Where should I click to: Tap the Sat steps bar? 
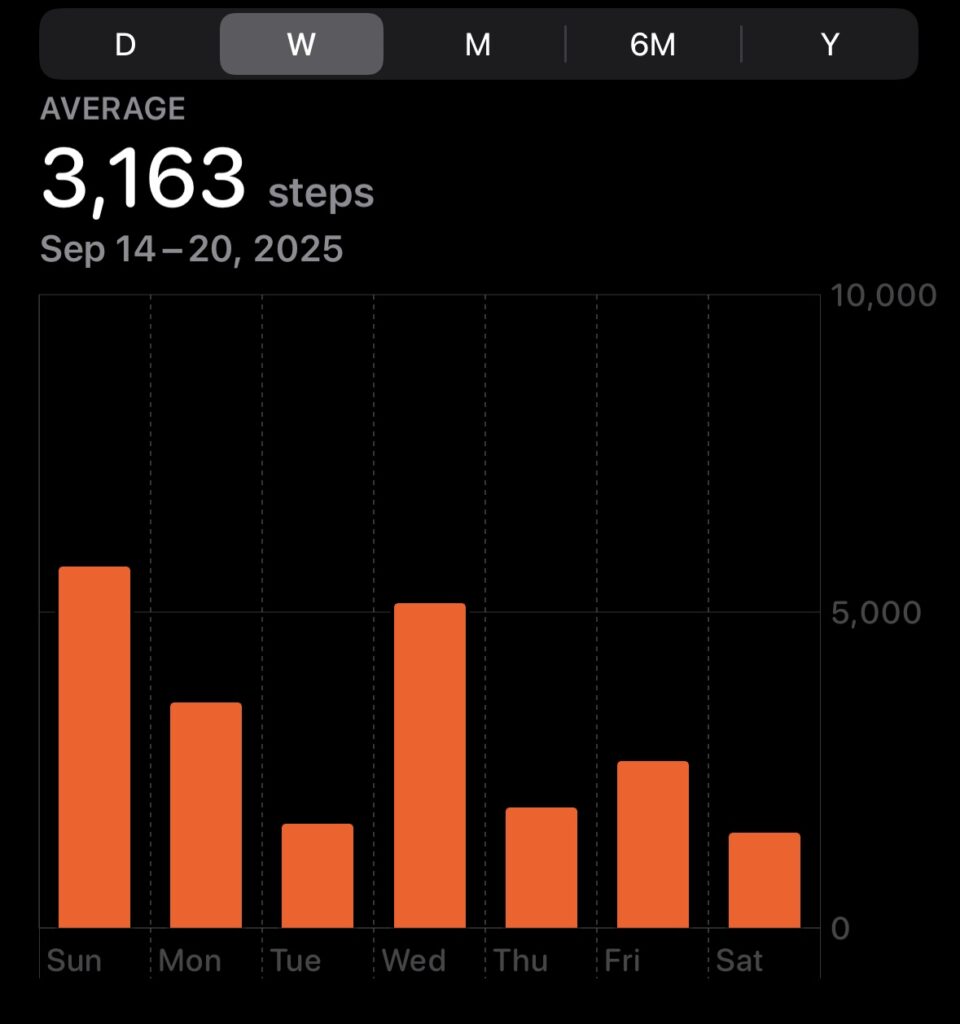(x=764, y=880)
